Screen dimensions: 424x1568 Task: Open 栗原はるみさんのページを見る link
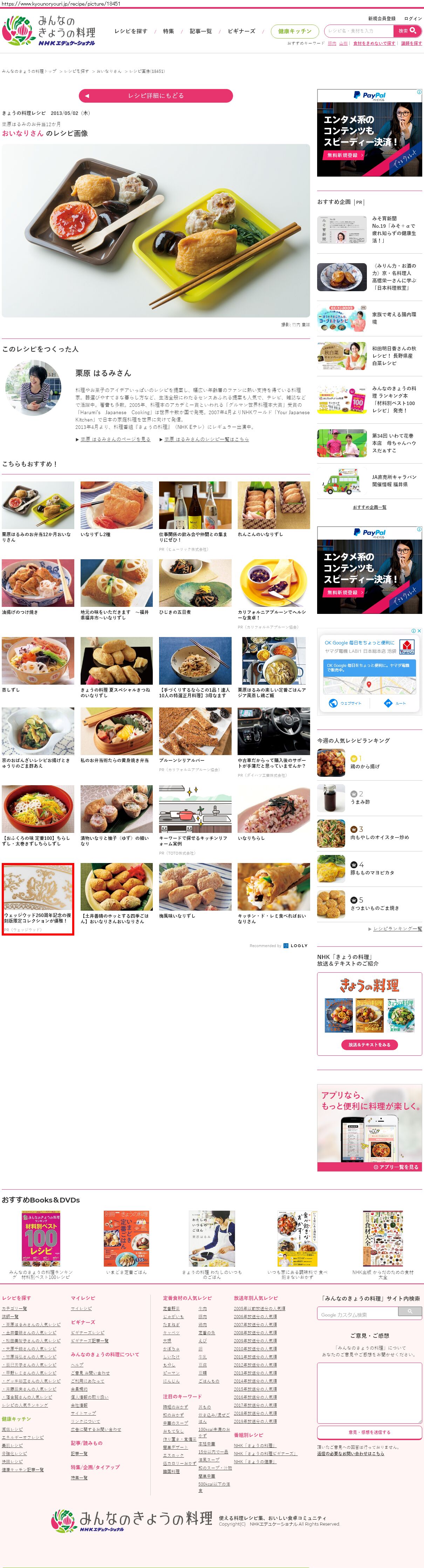pos(115,439)
